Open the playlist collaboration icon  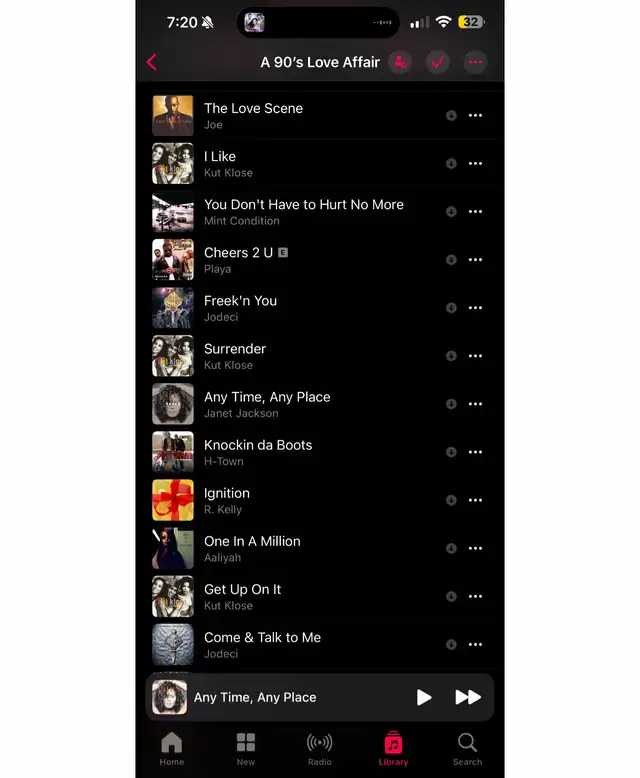pos(400,62)
